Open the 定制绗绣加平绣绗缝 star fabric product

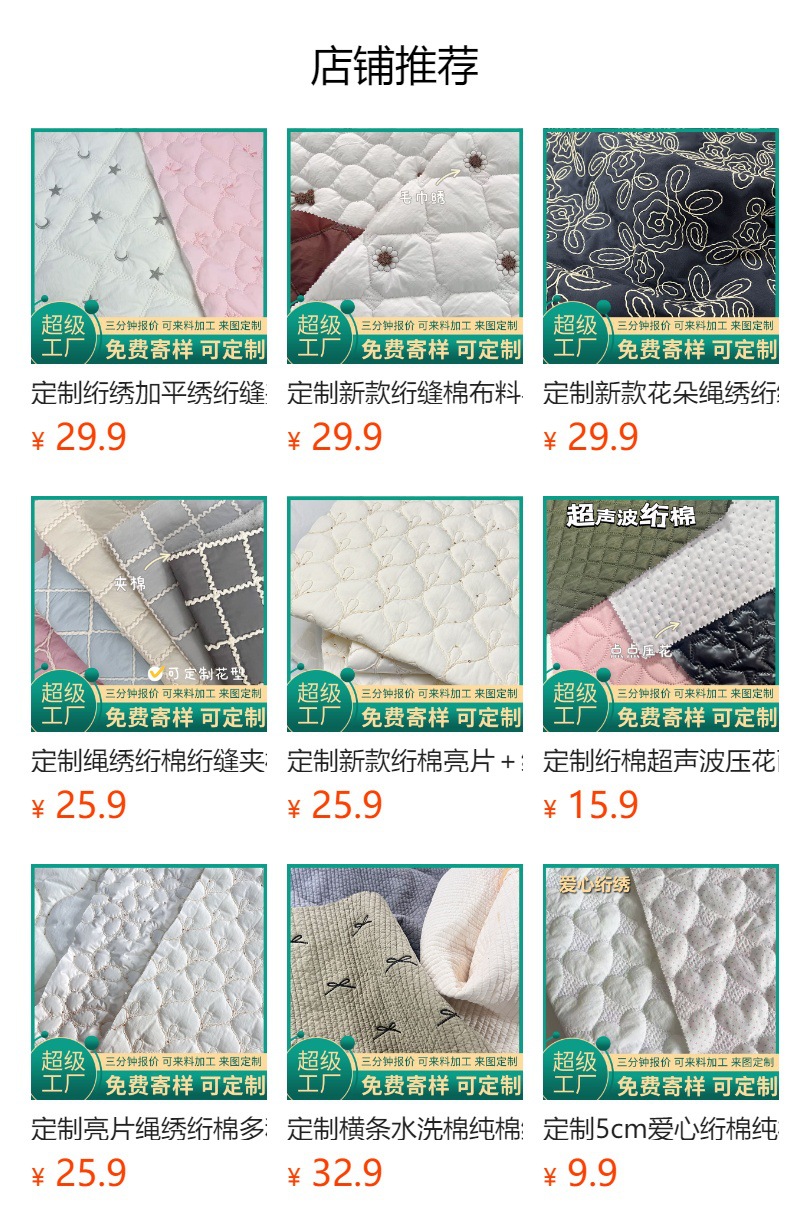coord(149,246)
